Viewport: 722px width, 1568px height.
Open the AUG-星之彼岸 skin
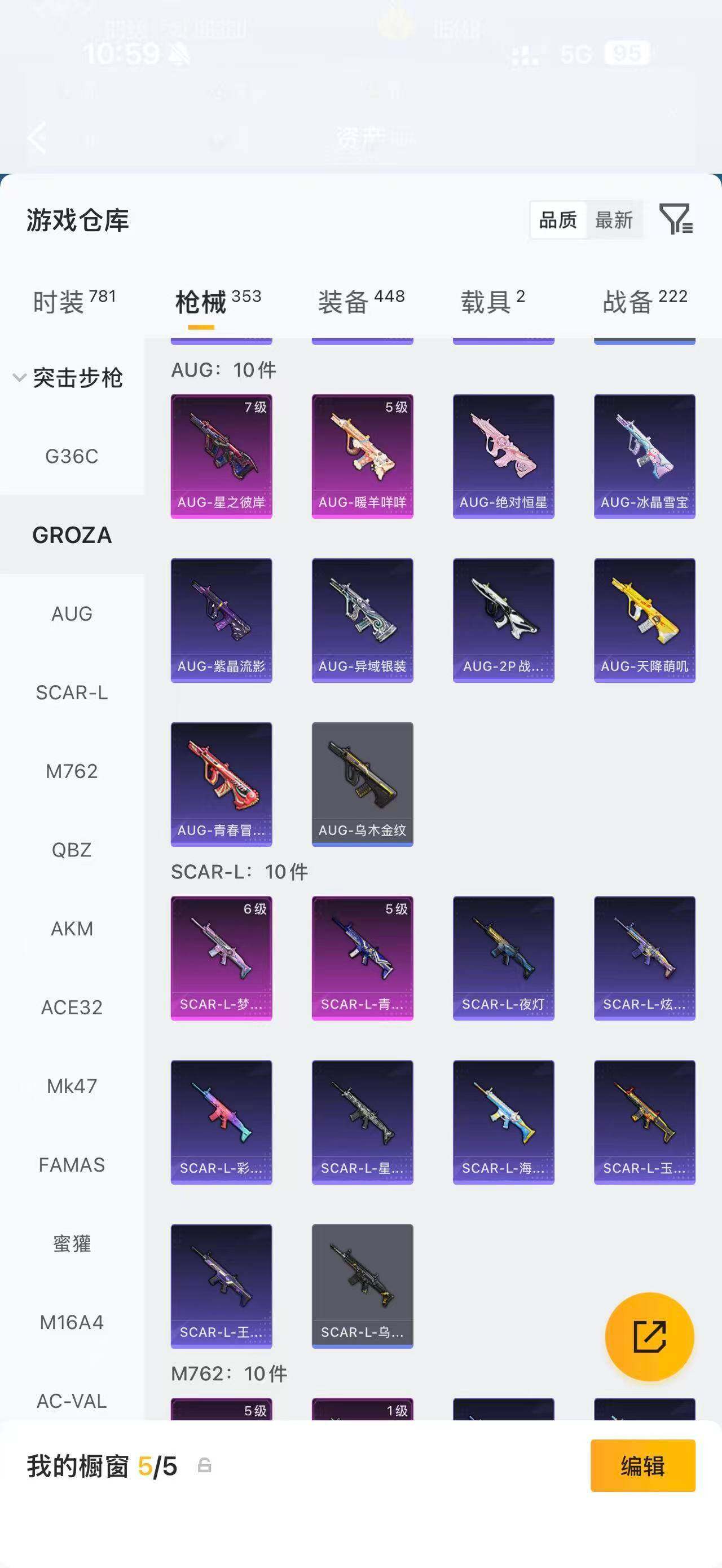click(222, 456)
